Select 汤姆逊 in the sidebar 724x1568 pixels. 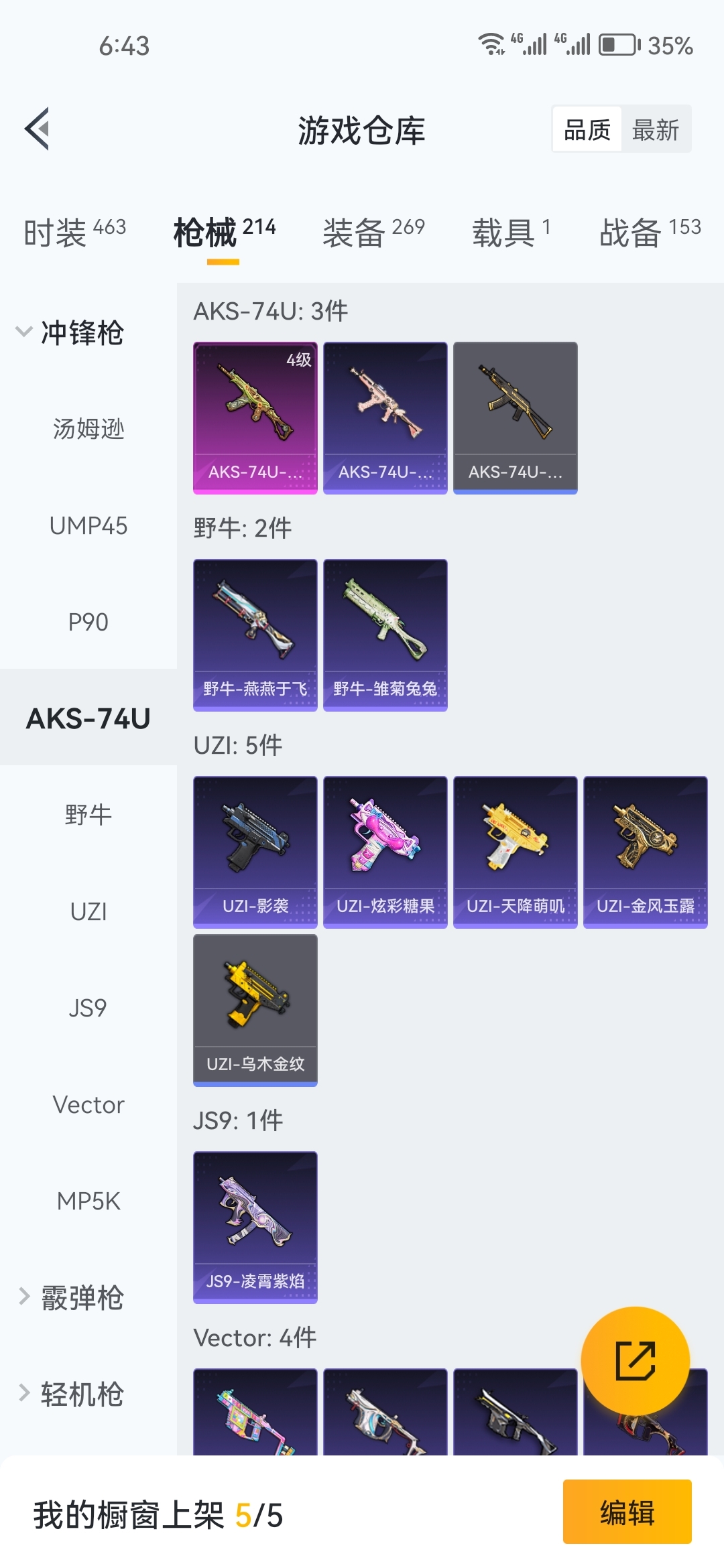88,429
